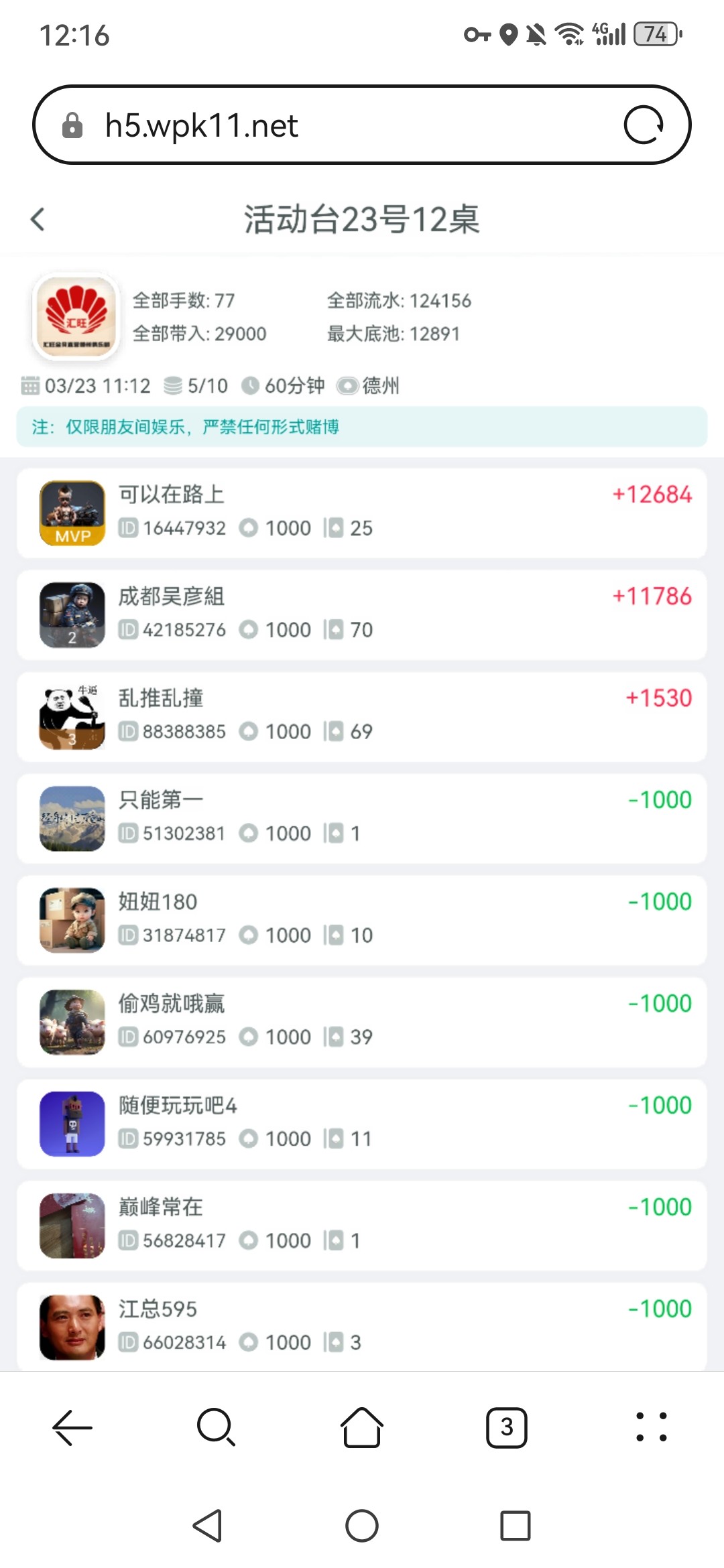Open player row 成都吴彦組
This screenshot has width=724, height=1568.
coord(362,614)
